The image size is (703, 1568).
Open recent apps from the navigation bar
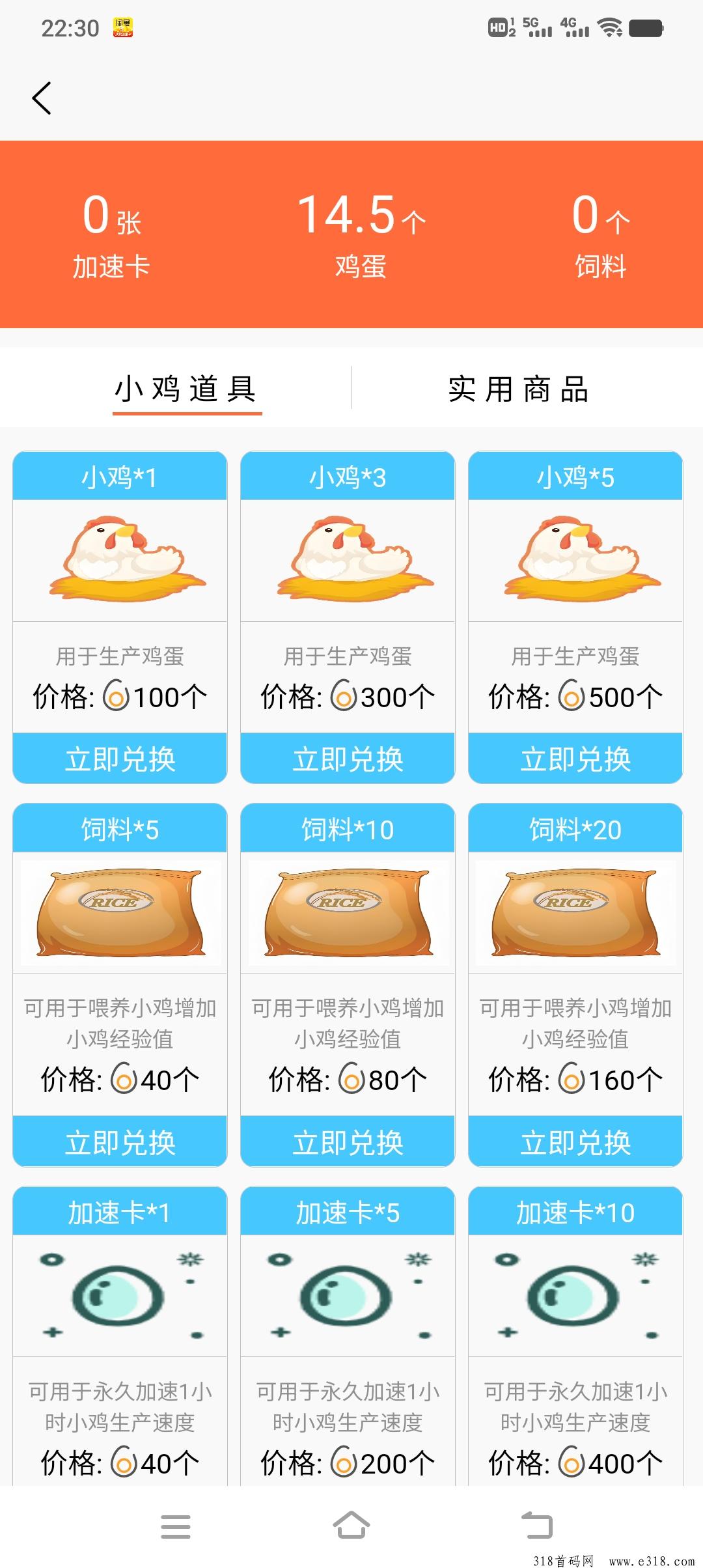pyautogui.click(x=176, y=1526)
